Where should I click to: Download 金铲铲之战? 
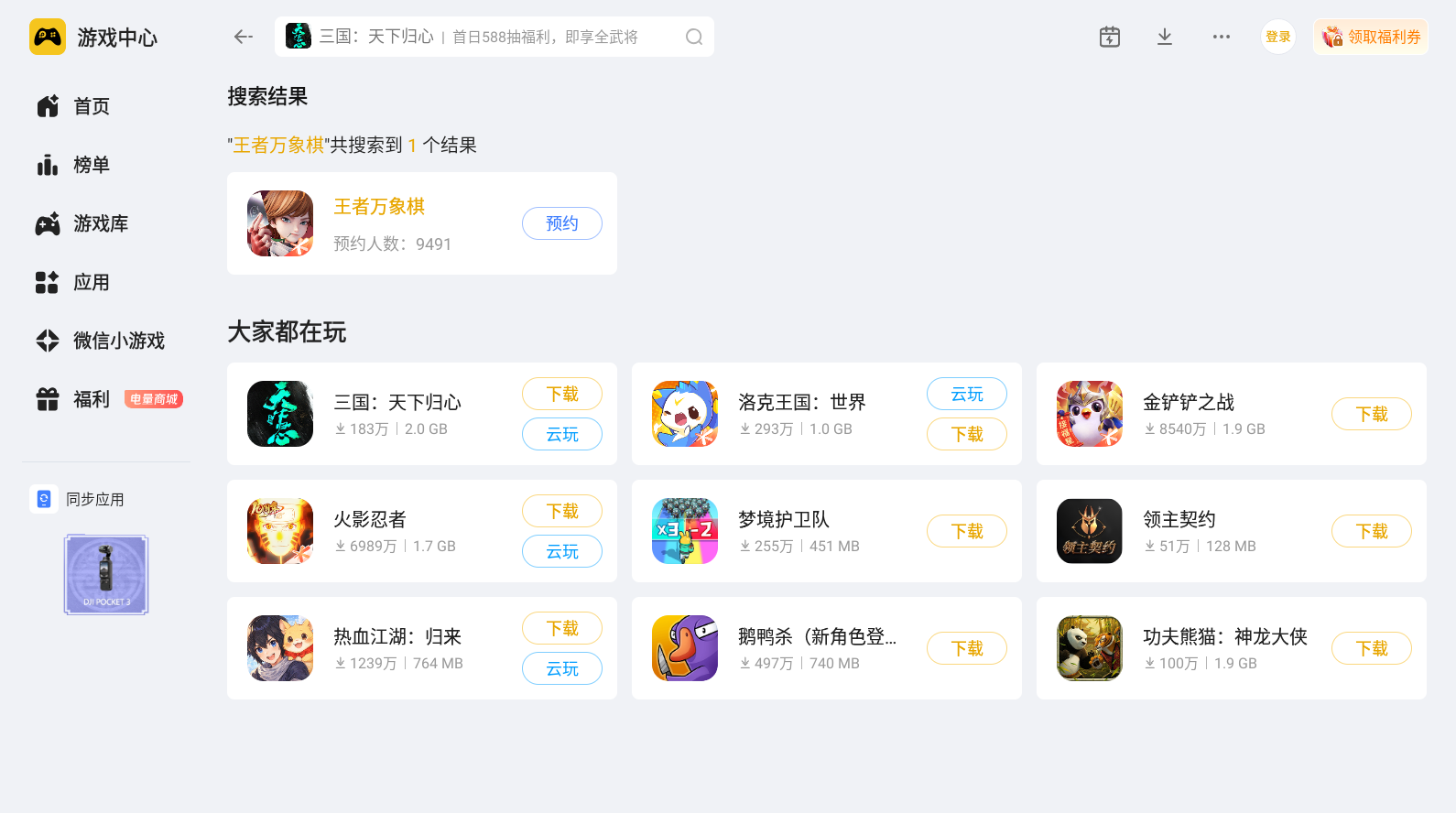pyautogui.click(x=1371, y=414)
